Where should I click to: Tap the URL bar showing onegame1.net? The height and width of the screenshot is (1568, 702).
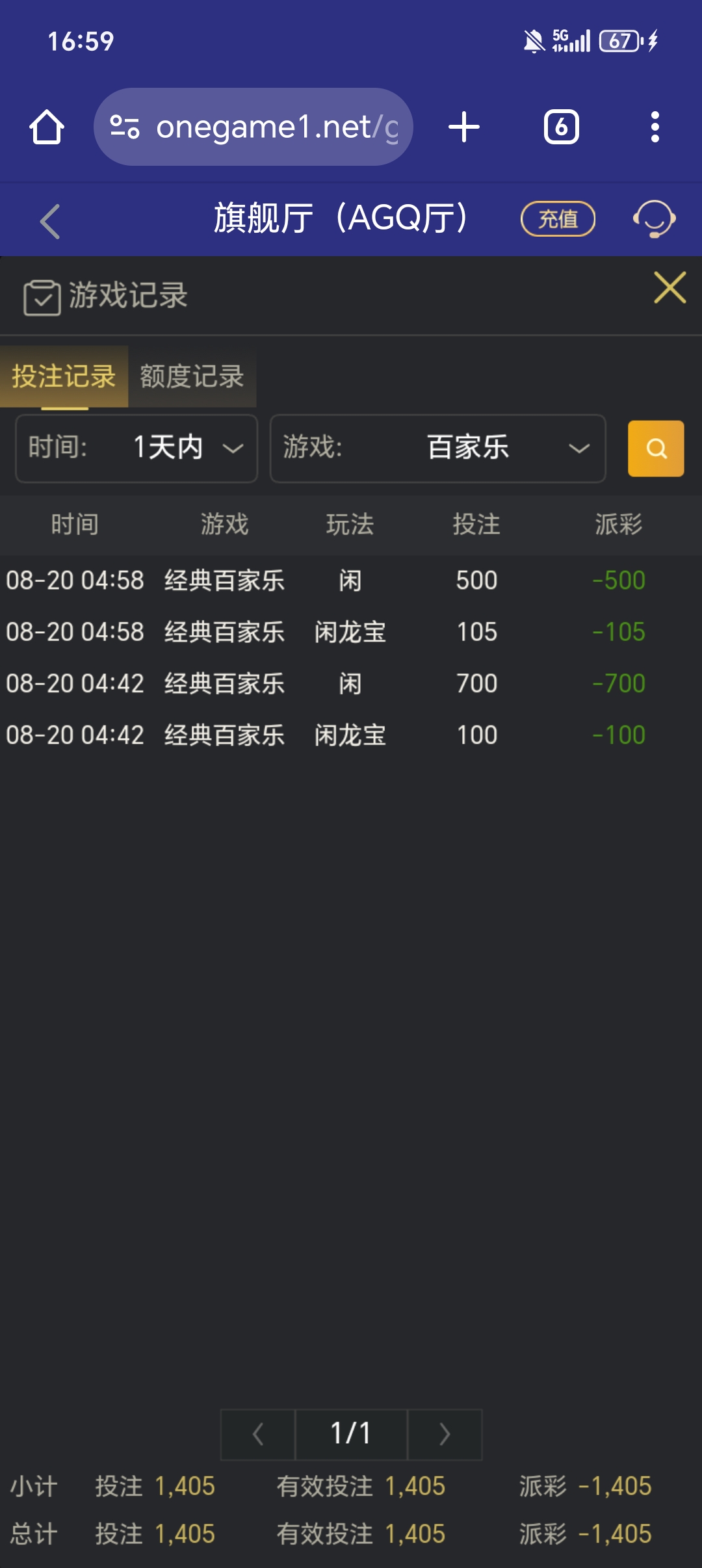click(x=255, y=127)
